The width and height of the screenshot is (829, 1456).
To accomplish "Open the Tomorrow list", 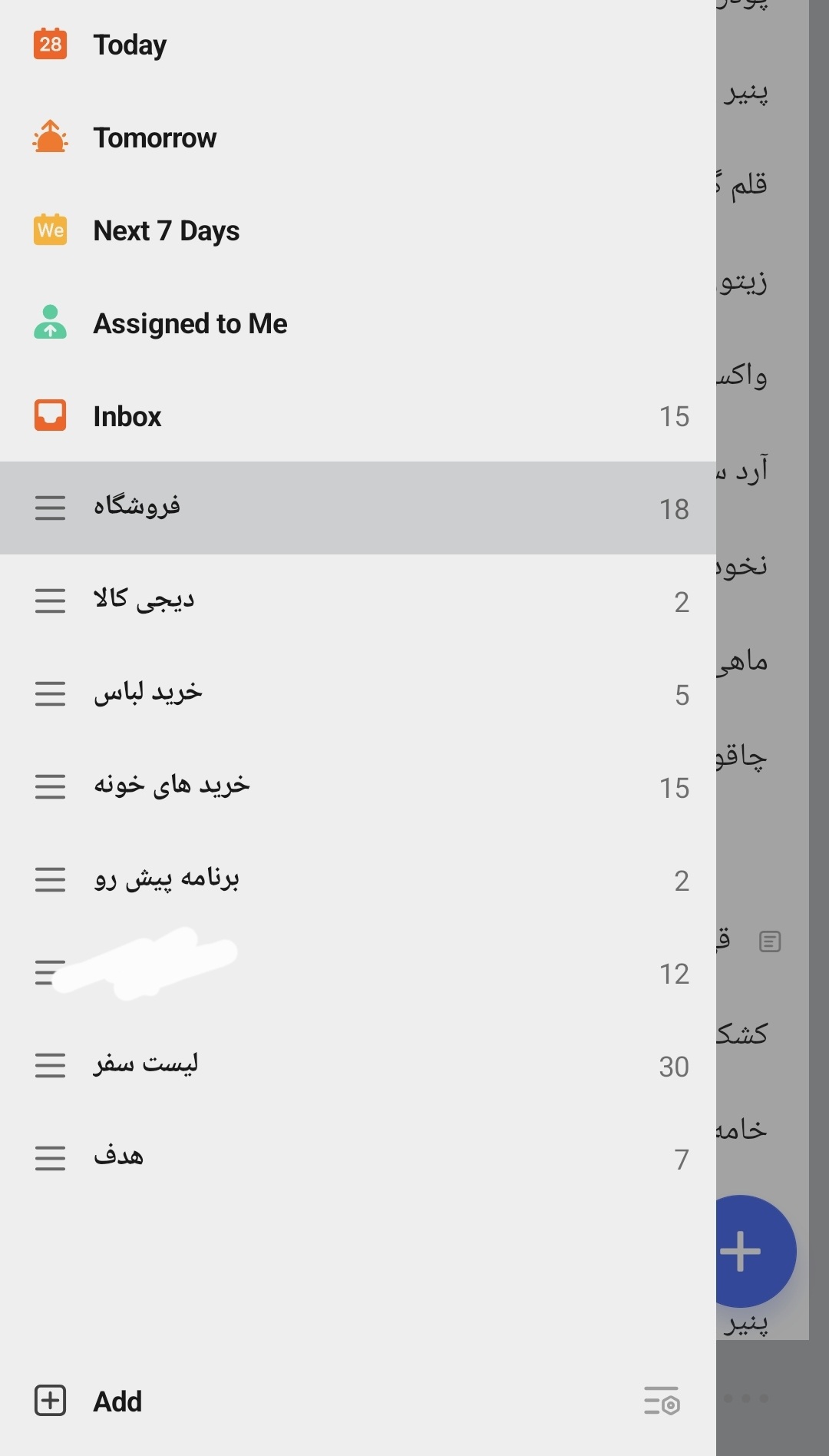I will [x=154, y=138].
